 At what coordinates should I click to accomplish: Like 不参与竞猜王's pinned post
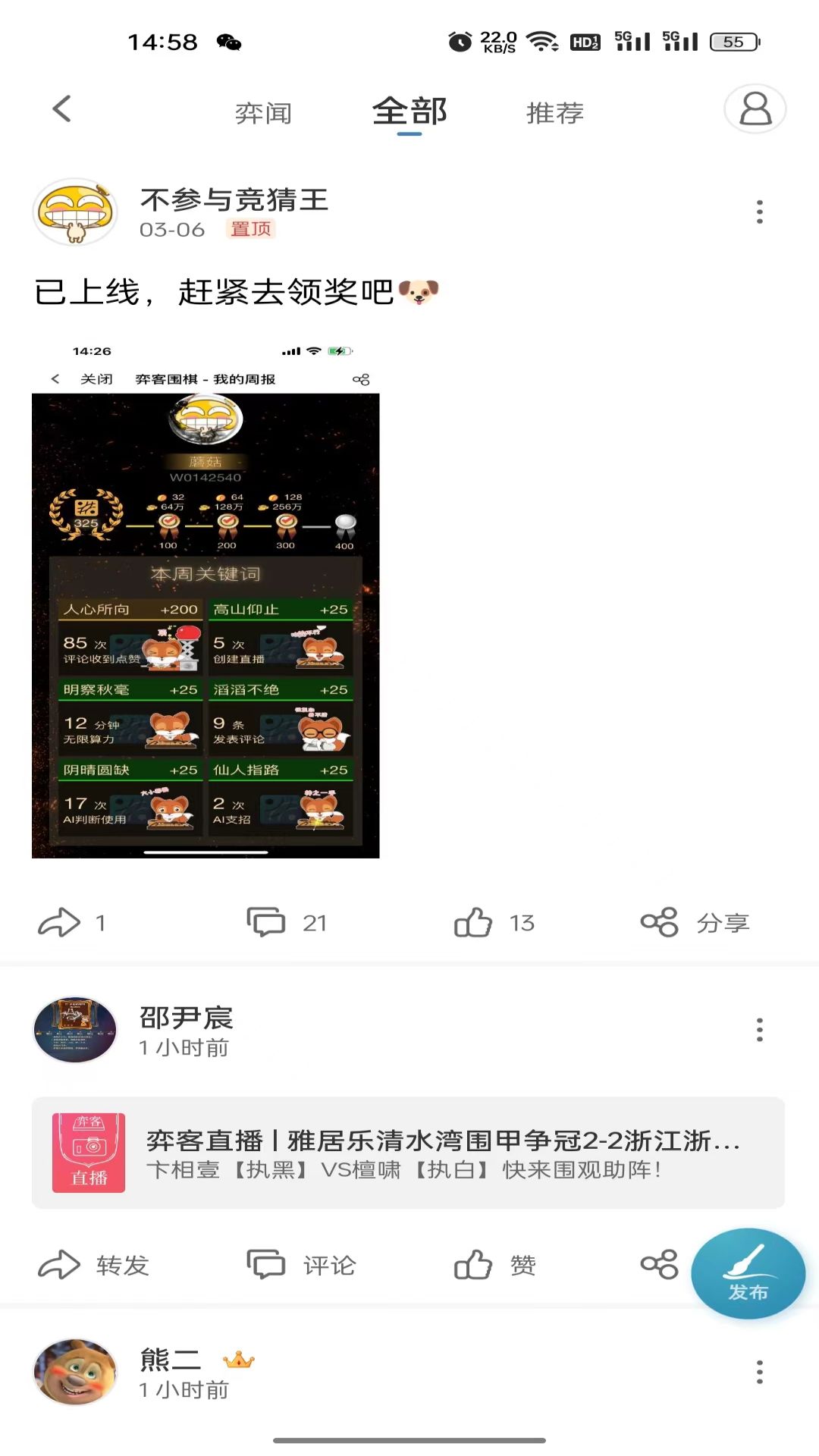494,923
